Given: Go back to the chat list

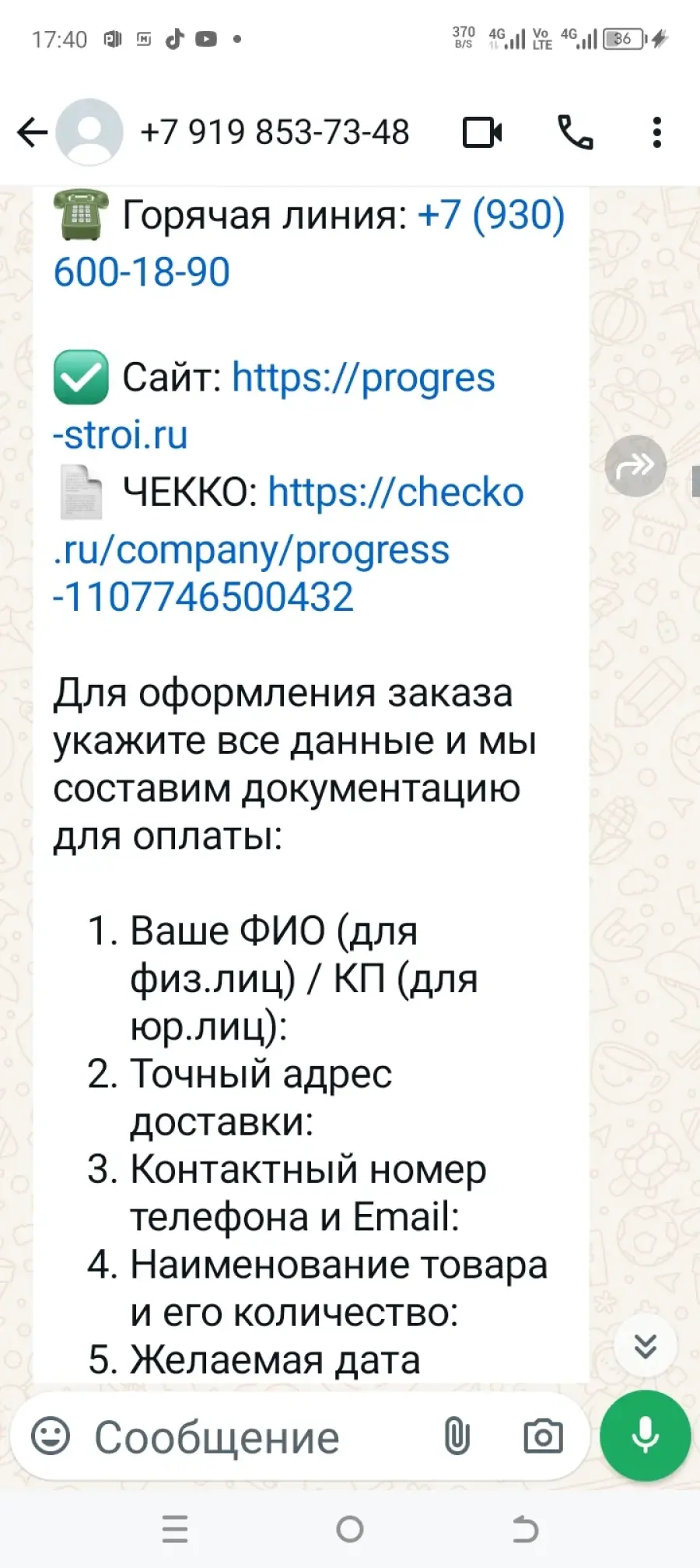Looking at the screenshot, I should click(33, 132).
